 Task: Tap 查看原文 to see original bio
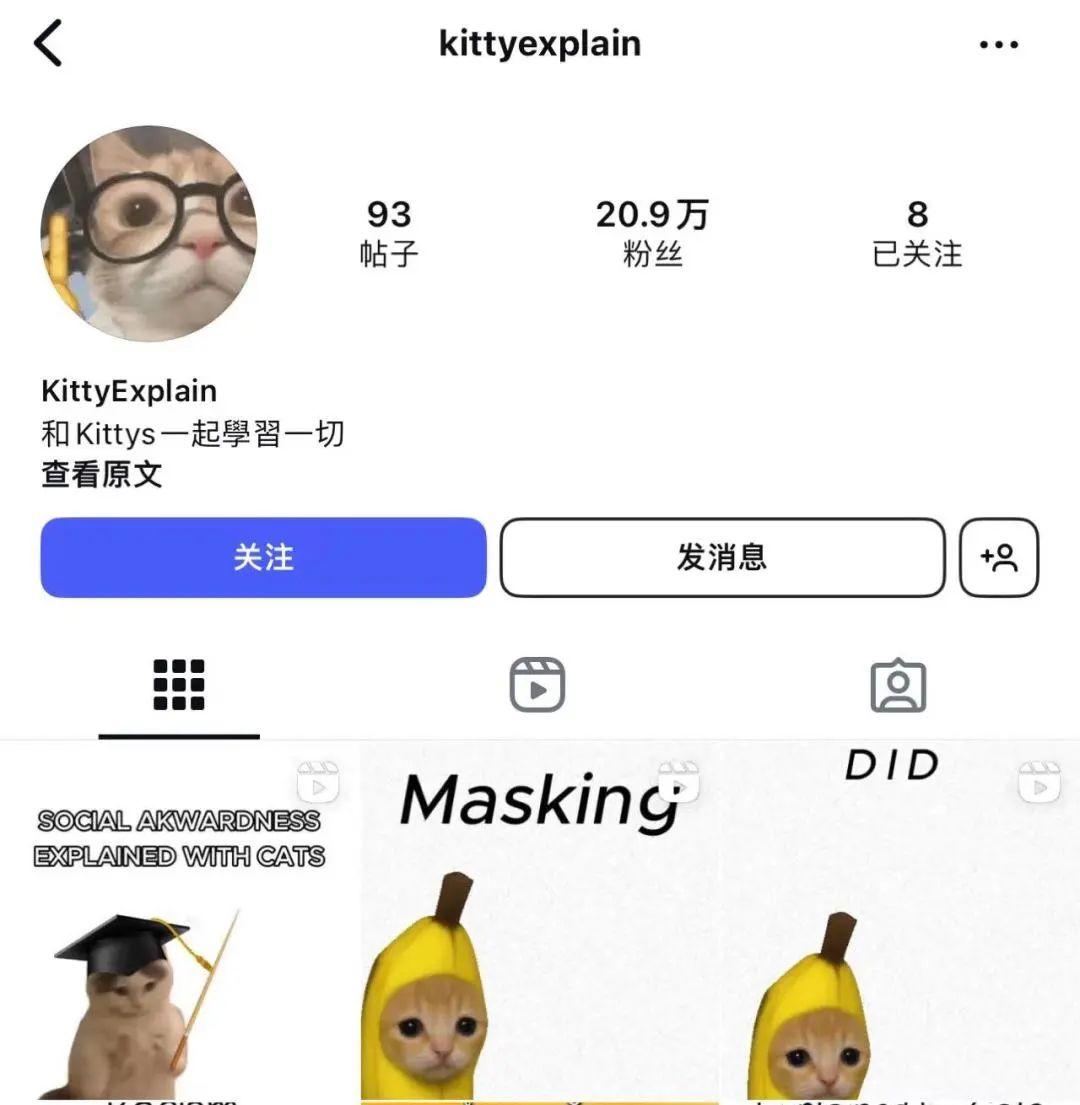tap(101, 474)
